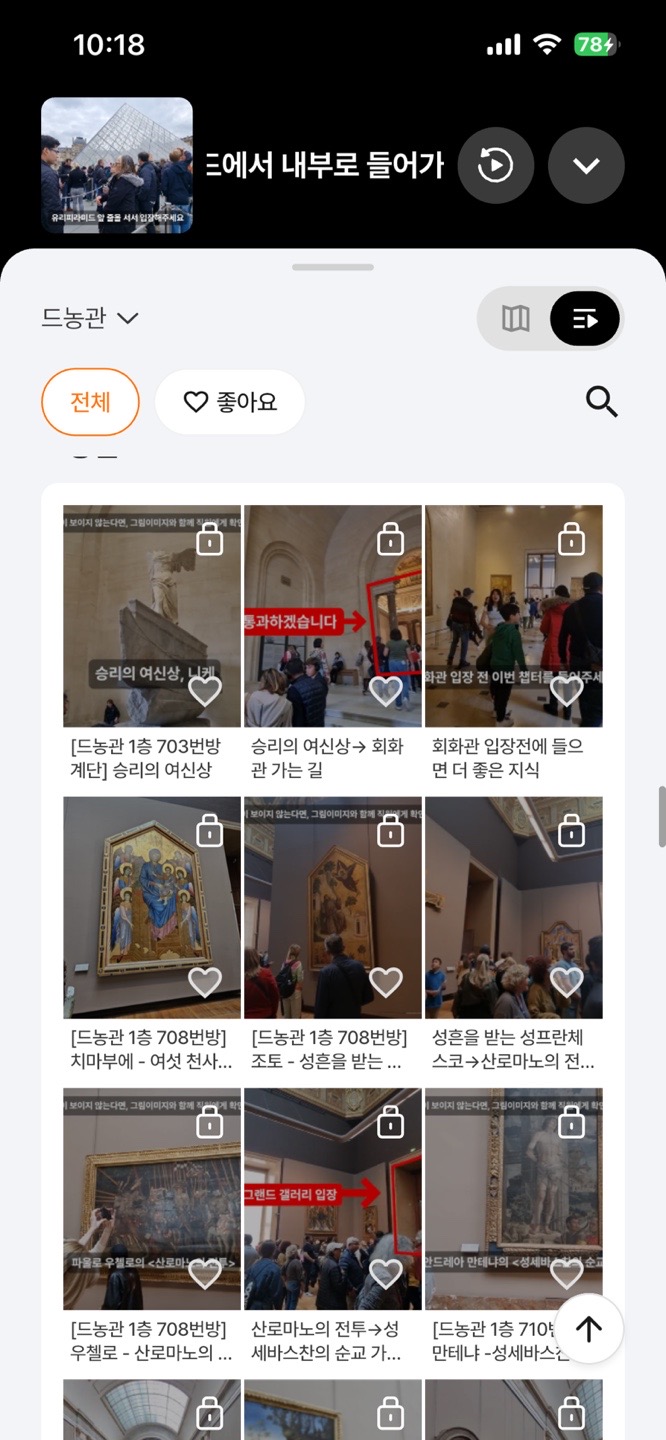This screenshot has height=1440, width=666.
Task: Switch to map view
Action: pos(515,319)
